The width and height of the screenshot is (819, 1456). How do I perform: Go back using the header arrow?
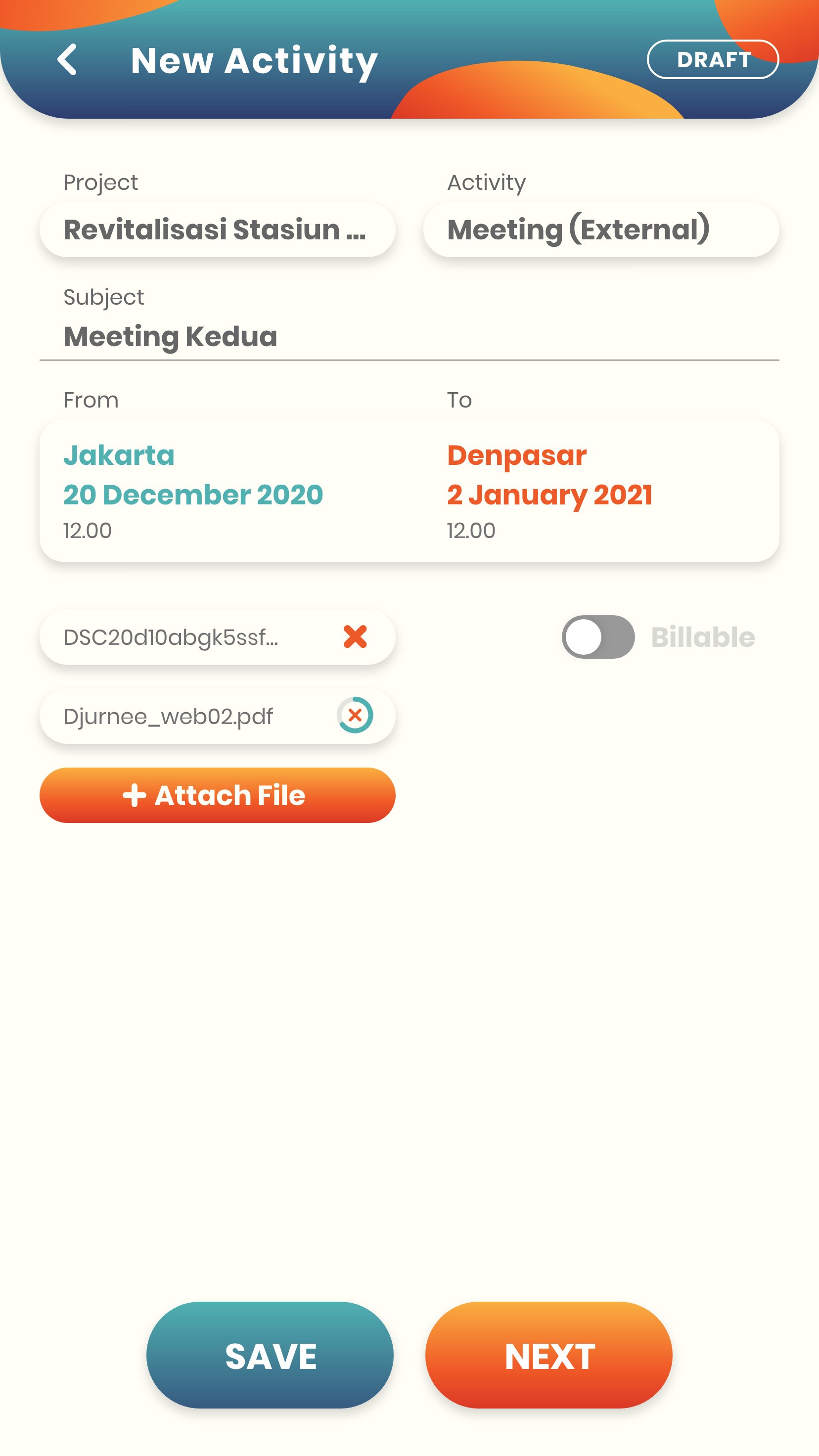(x=67, y=59)
